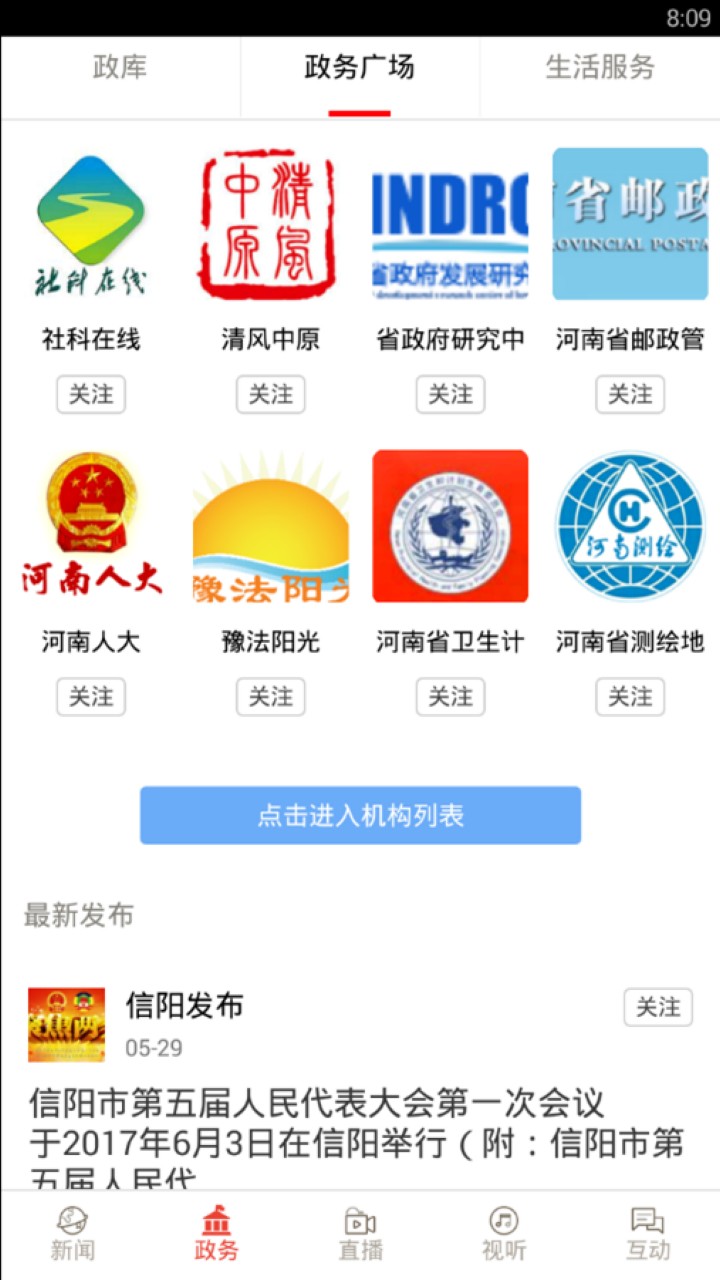Open the 河南省邮政管 agency icon
The width and height of the screenshot is (720, 1280).
[x=629, y=224]
